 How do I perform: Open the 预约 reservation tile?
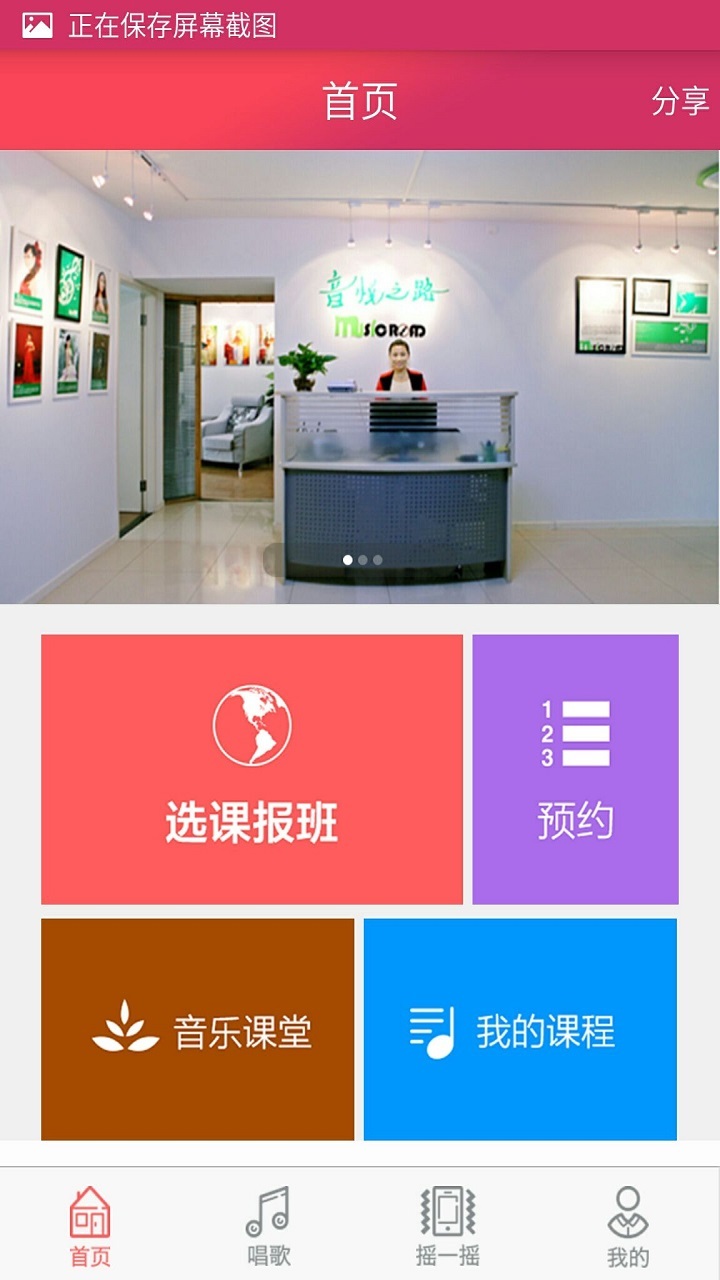coord(575,769)
